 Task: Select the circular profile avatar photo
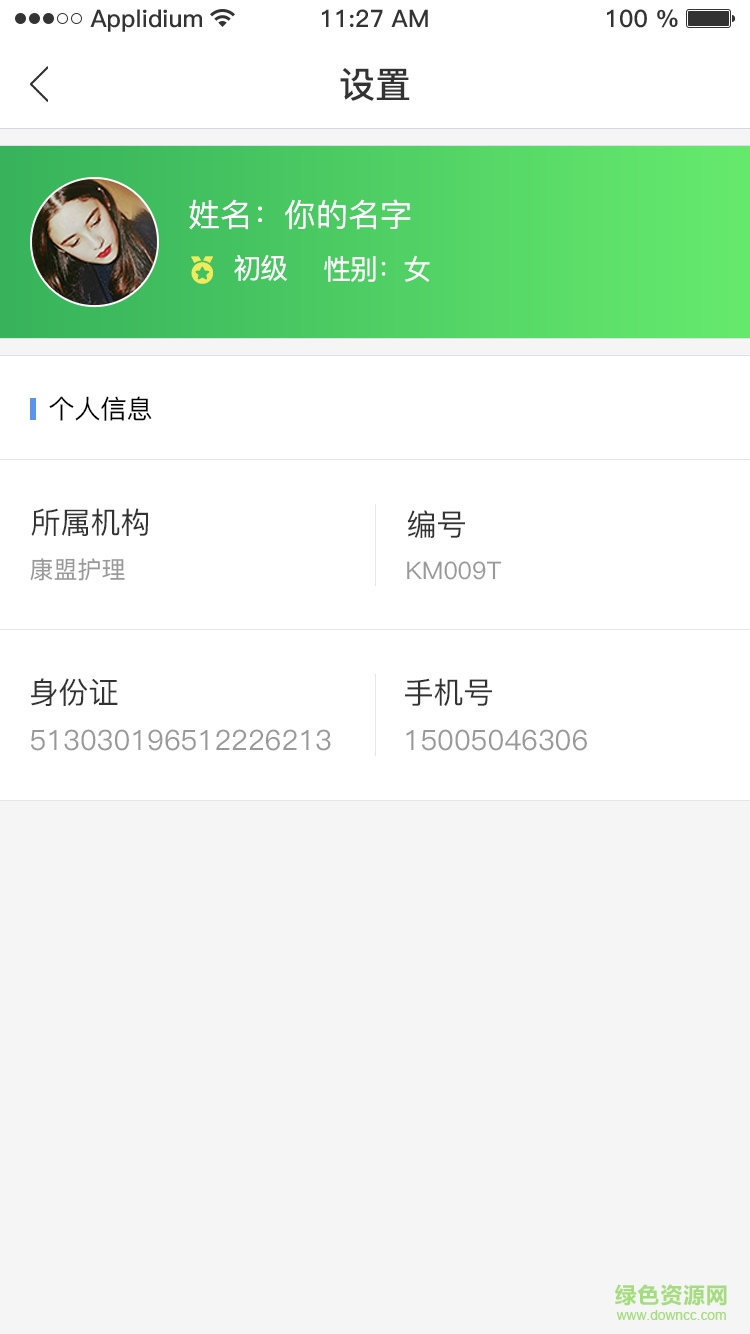click(x=94, y=241)
